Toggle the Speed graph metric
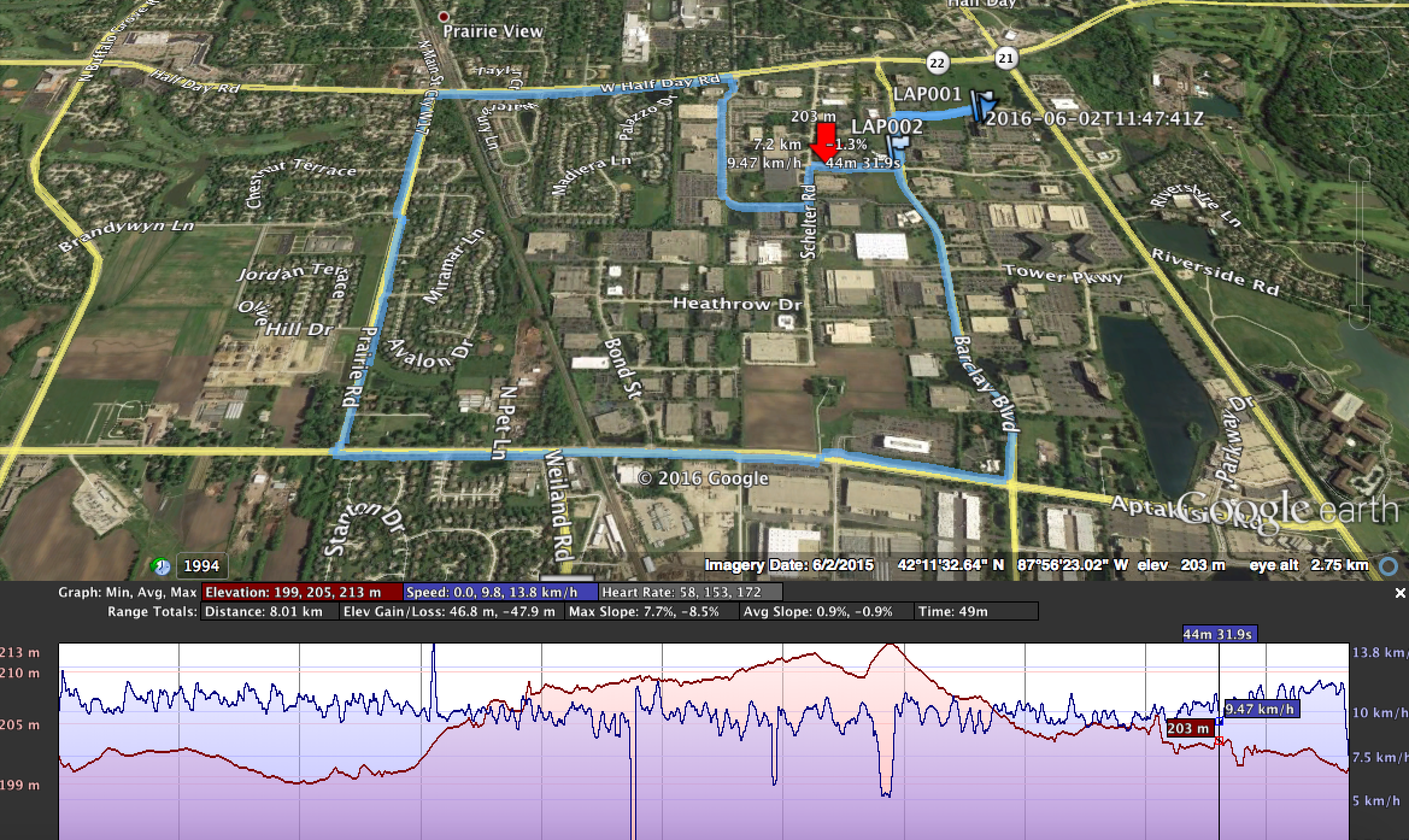 501,592
